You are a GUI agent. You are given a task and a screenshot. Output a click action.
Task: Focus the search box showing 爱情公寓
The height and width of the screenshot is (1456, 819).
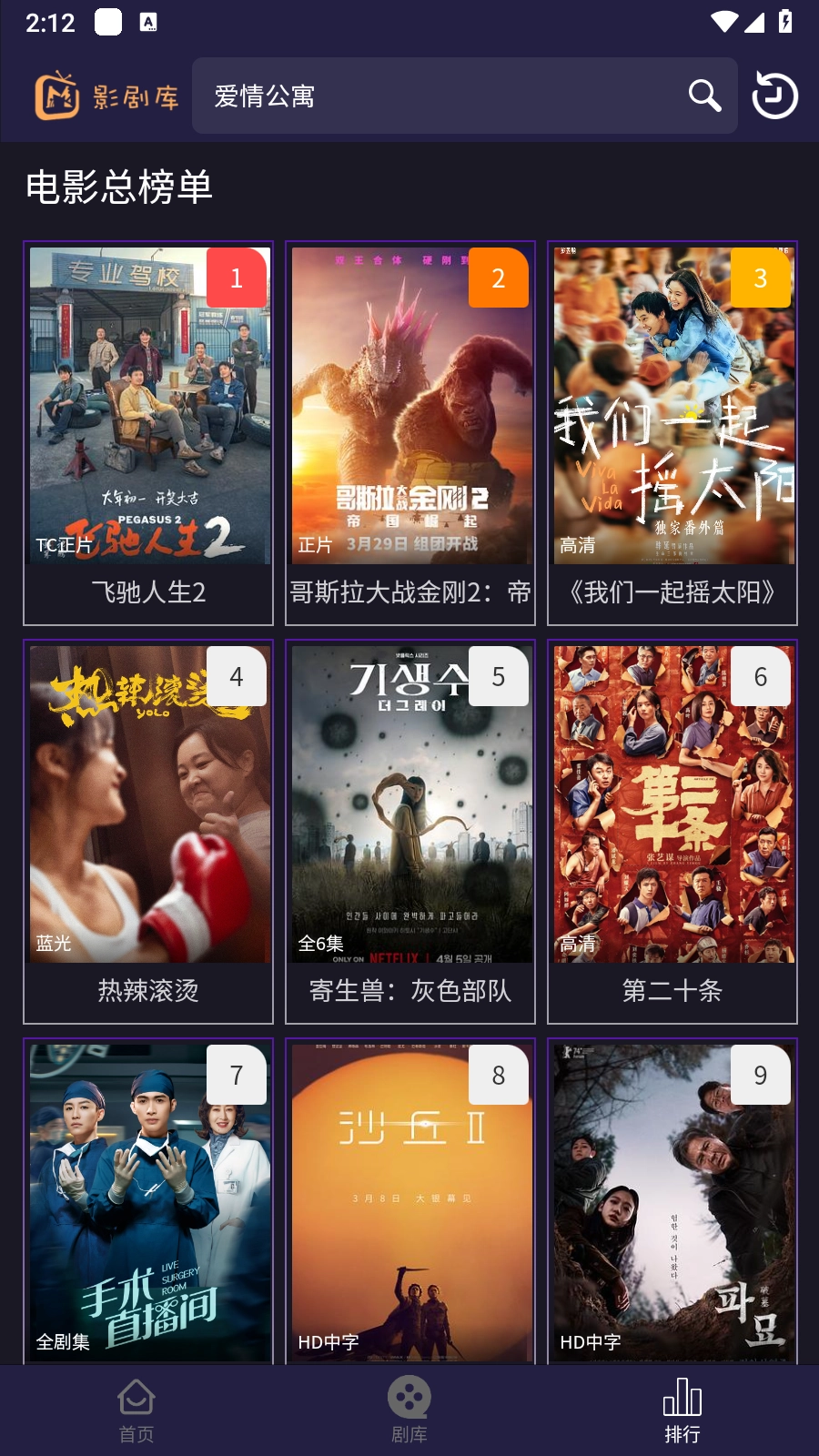pos(437,96)
